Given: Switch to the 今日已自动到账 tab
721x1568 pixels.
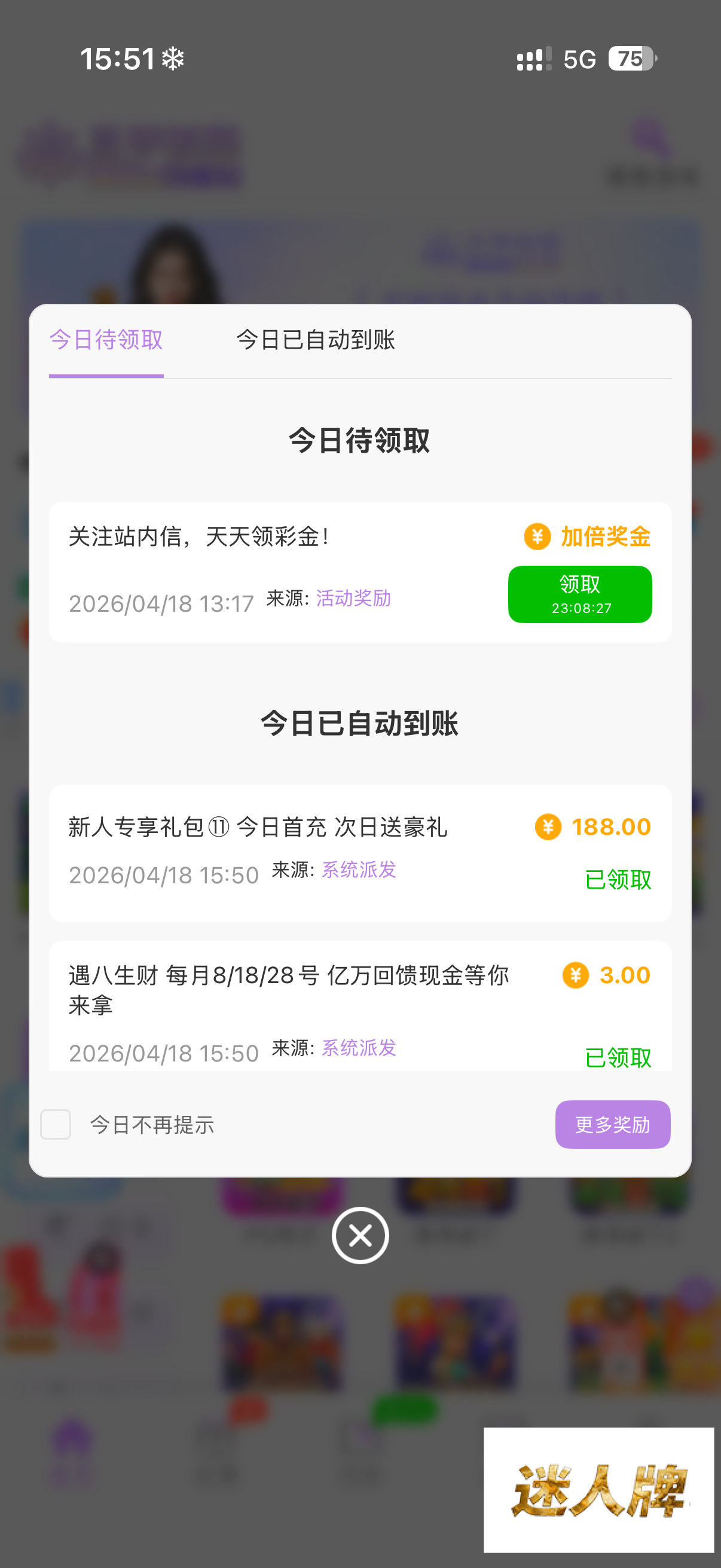Looking at the screenshot, I should tap(315, 340).
